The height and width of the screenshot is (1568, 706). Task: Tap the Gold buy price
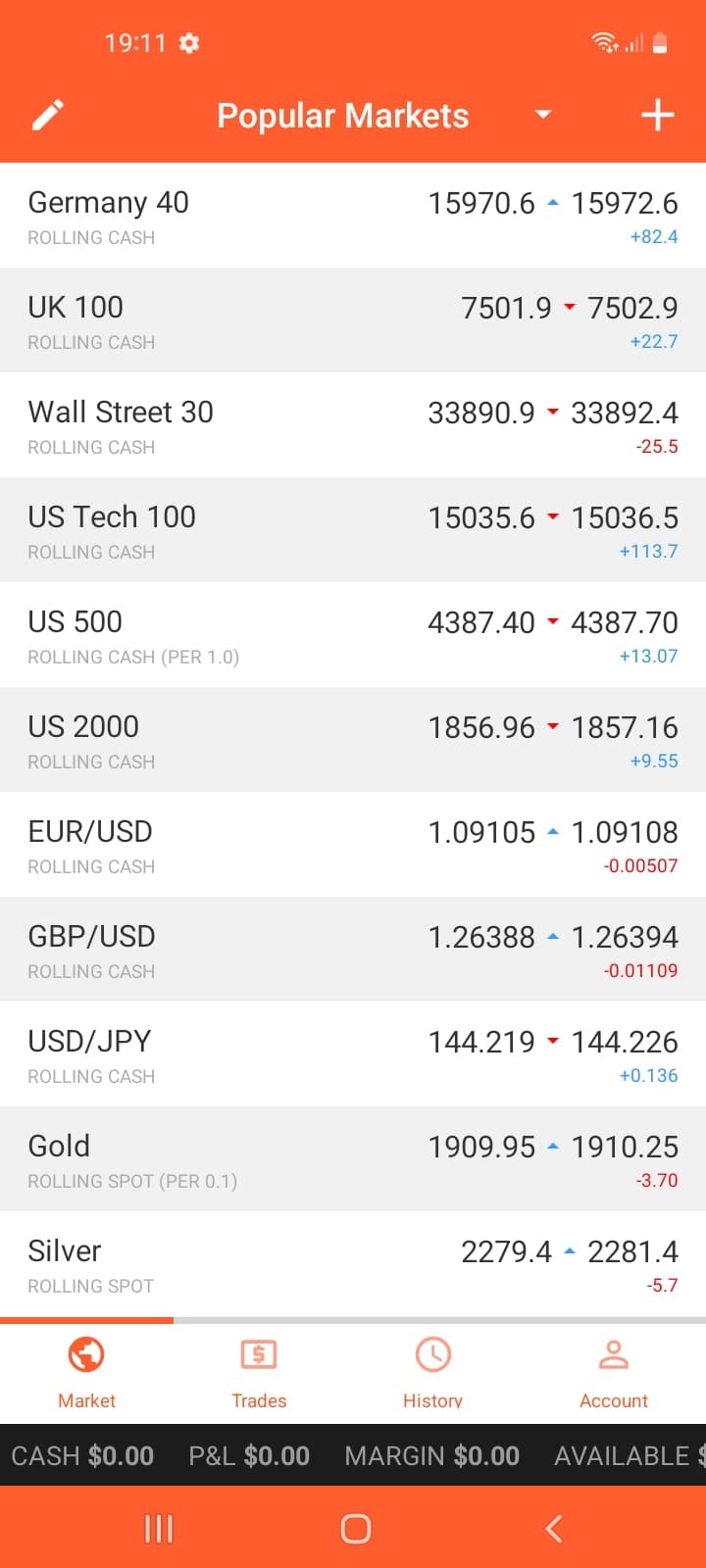[x=625, y=1146]
